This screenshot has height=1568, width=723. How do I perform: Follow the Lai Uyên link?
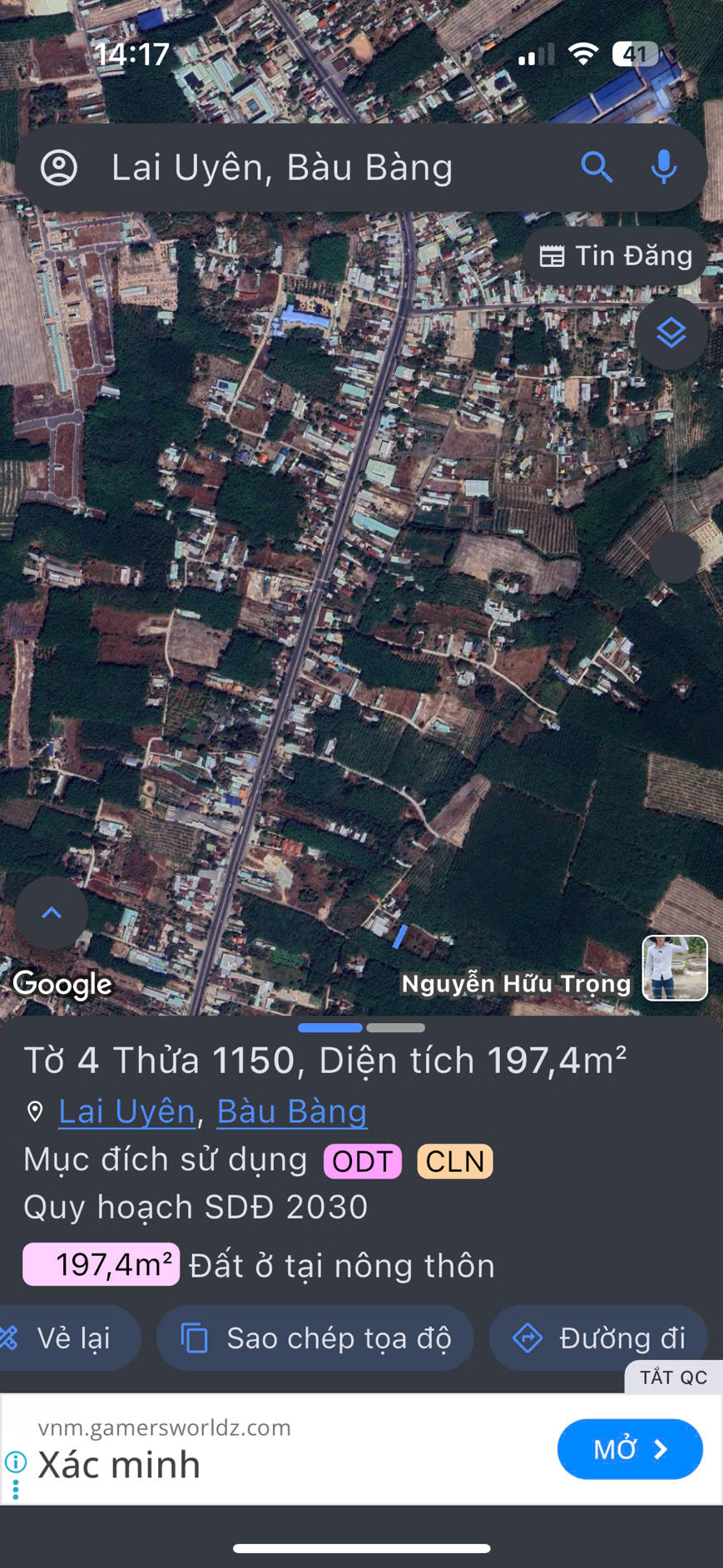(126, 1110)
